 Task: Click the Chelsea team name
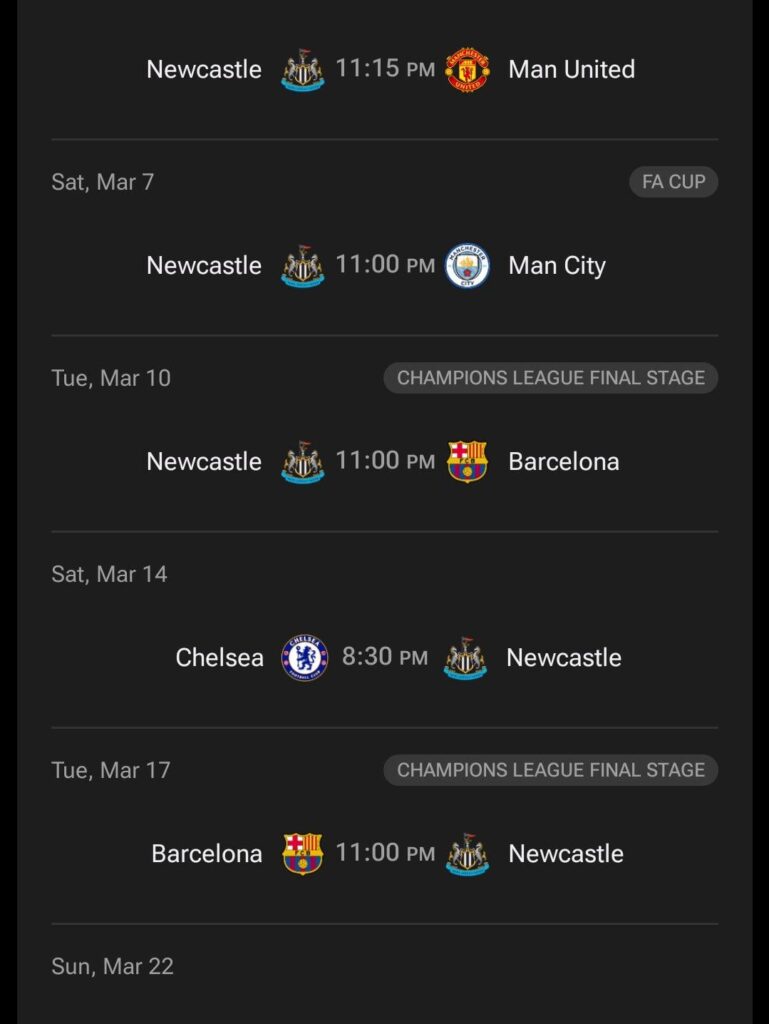[x=219, y=657]
